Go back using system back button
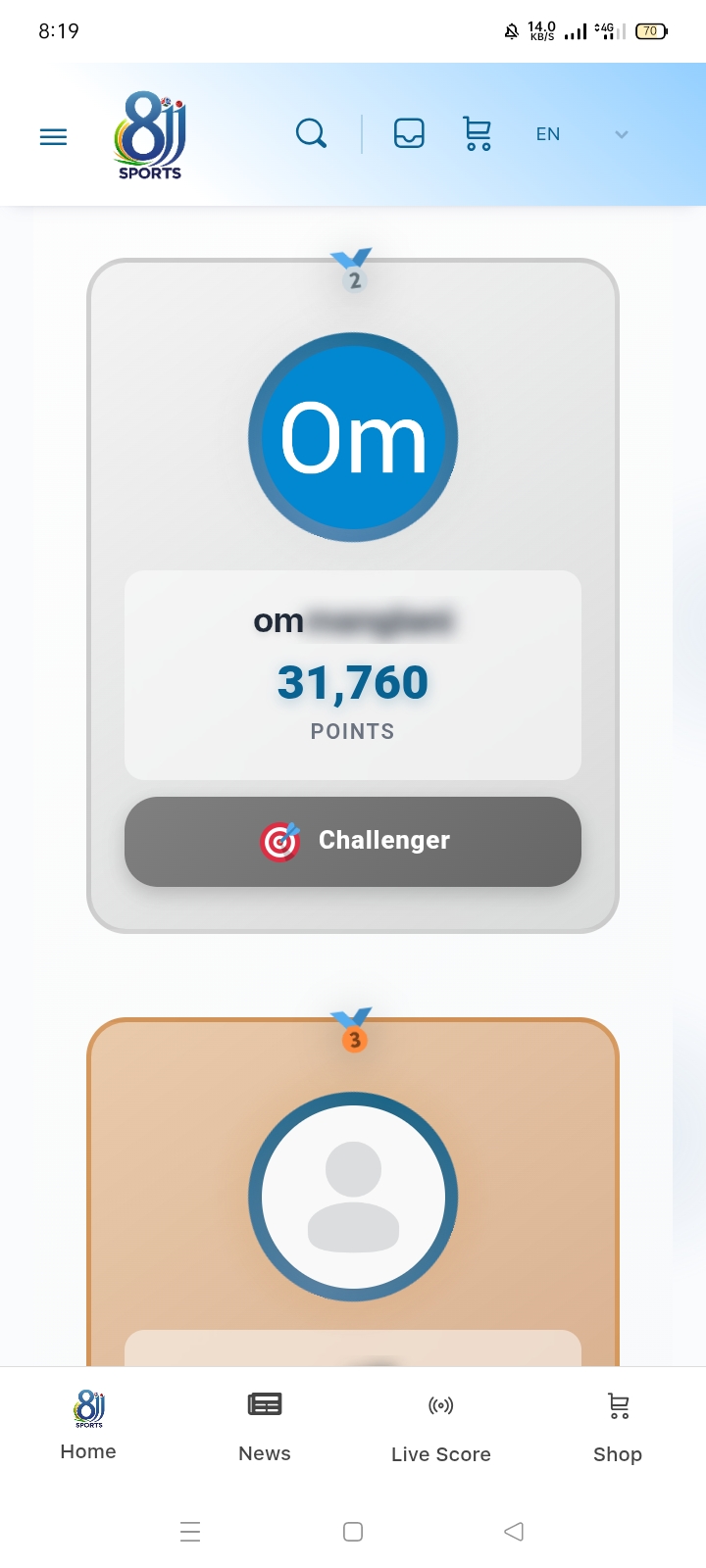706x1568 pixels. 514,1531
